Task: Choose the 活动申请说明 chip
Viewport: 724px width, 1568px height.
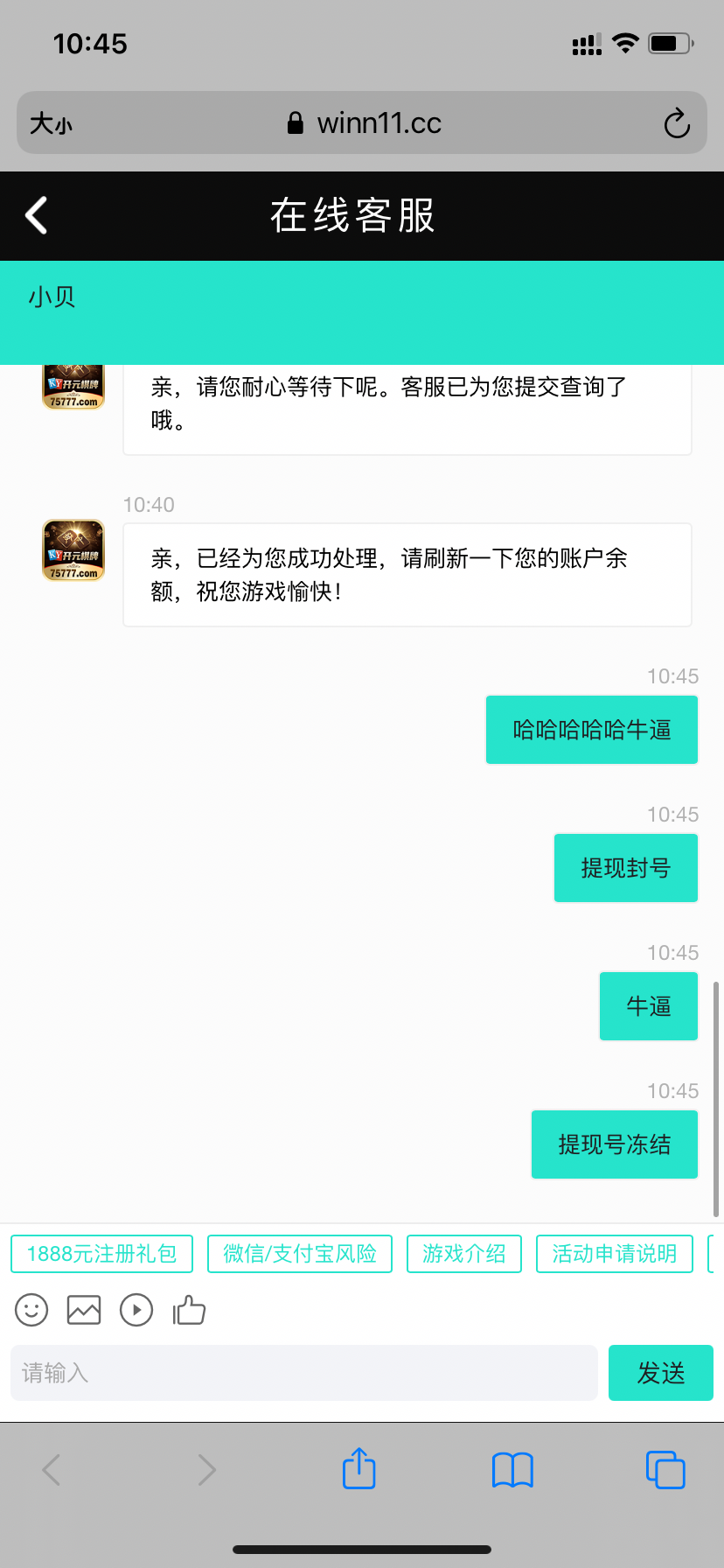Action: pos(614,1254)
